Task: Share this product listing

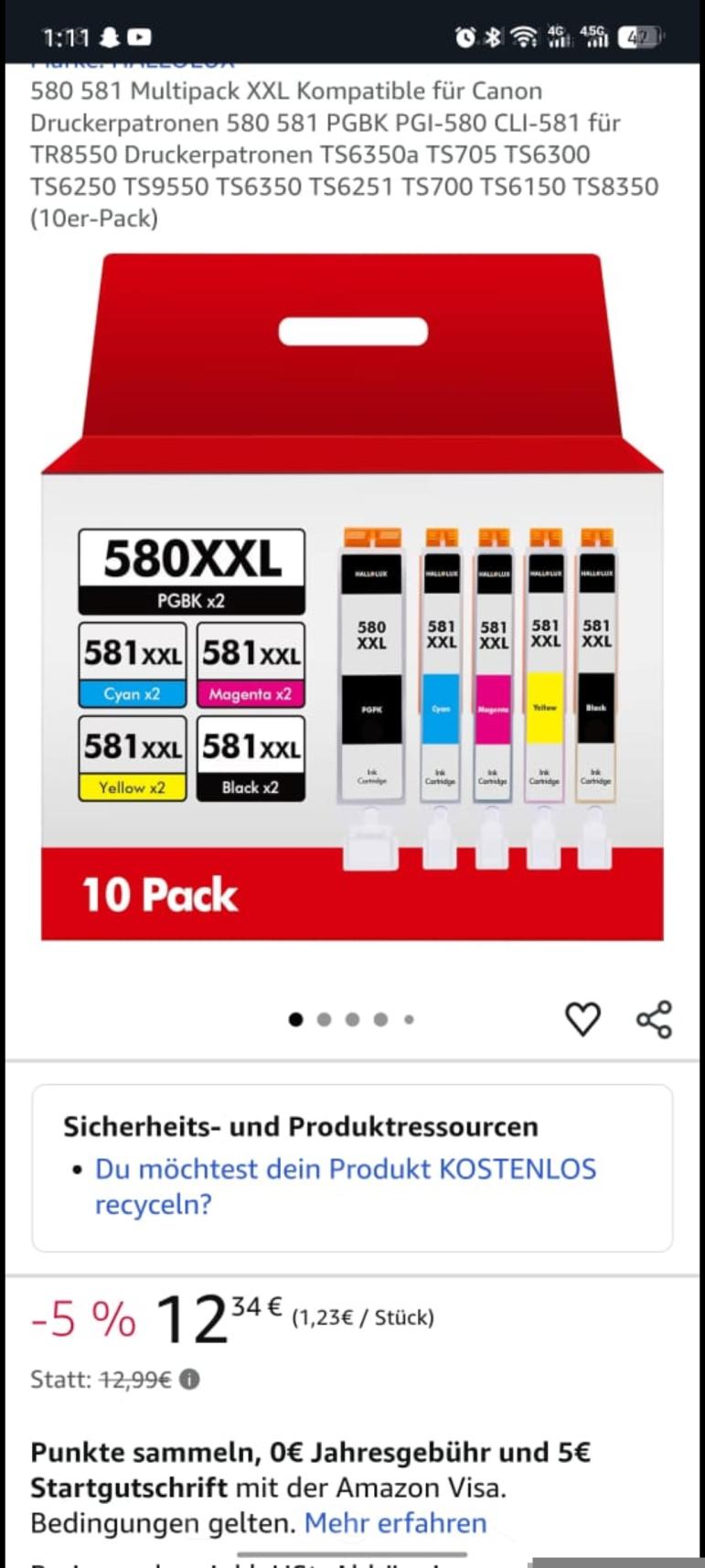Action: click(x=654, y=1019)
